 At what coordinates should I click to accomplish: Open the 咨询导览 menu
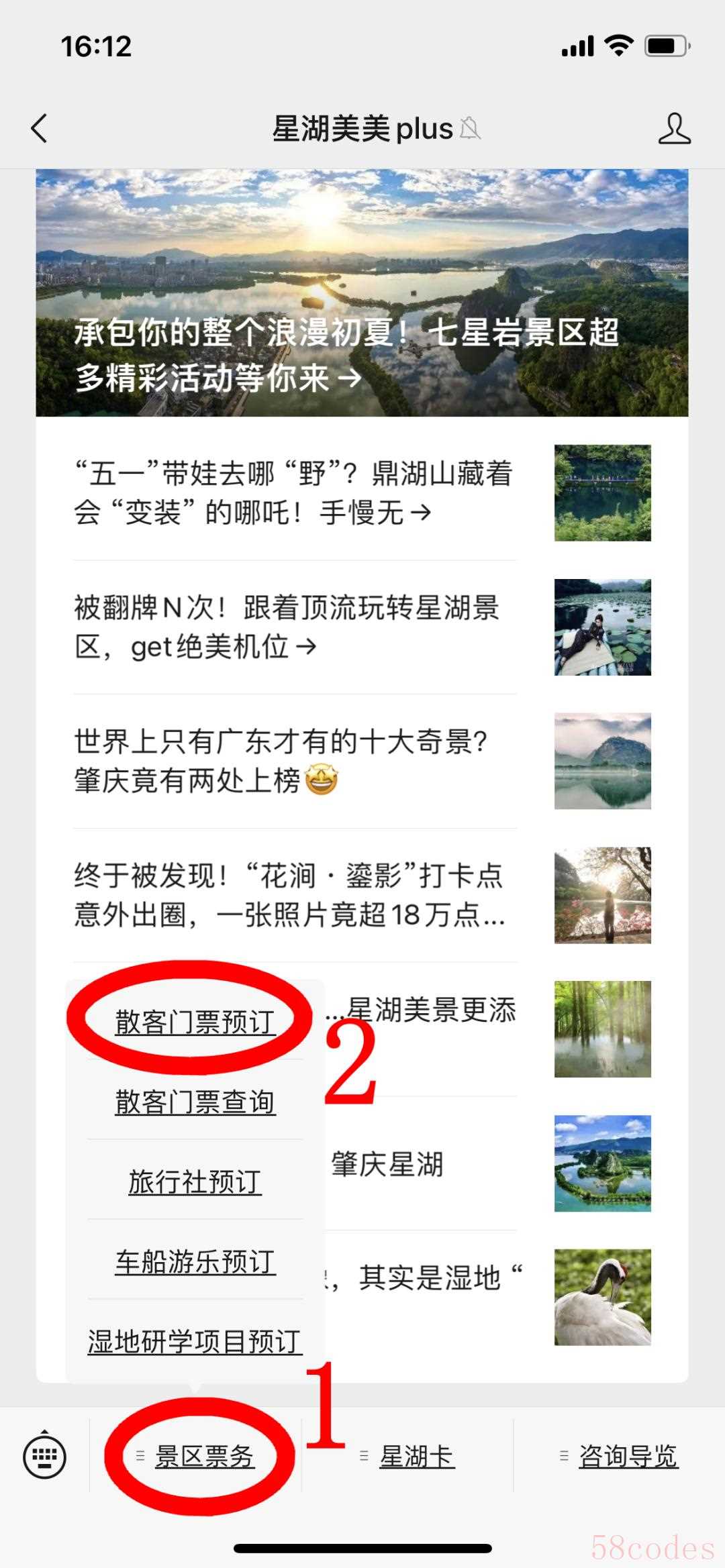(627, 1457)
